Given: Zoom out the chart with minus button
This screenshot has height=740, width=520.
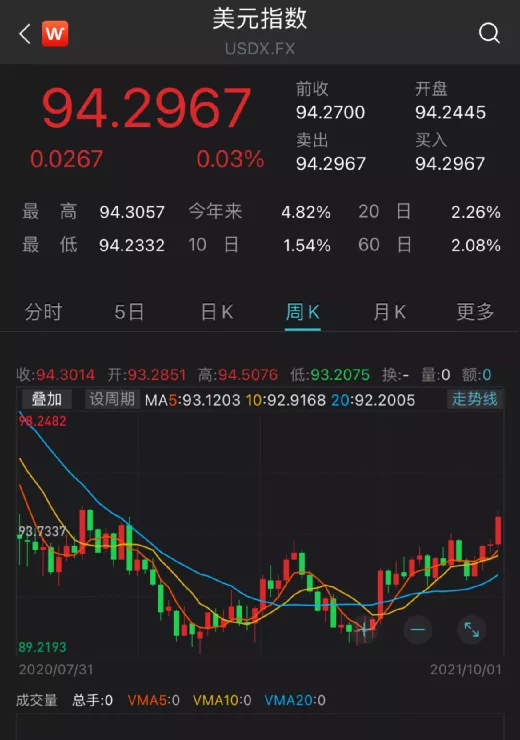Looking at the screenshot, I should point(418,630).
